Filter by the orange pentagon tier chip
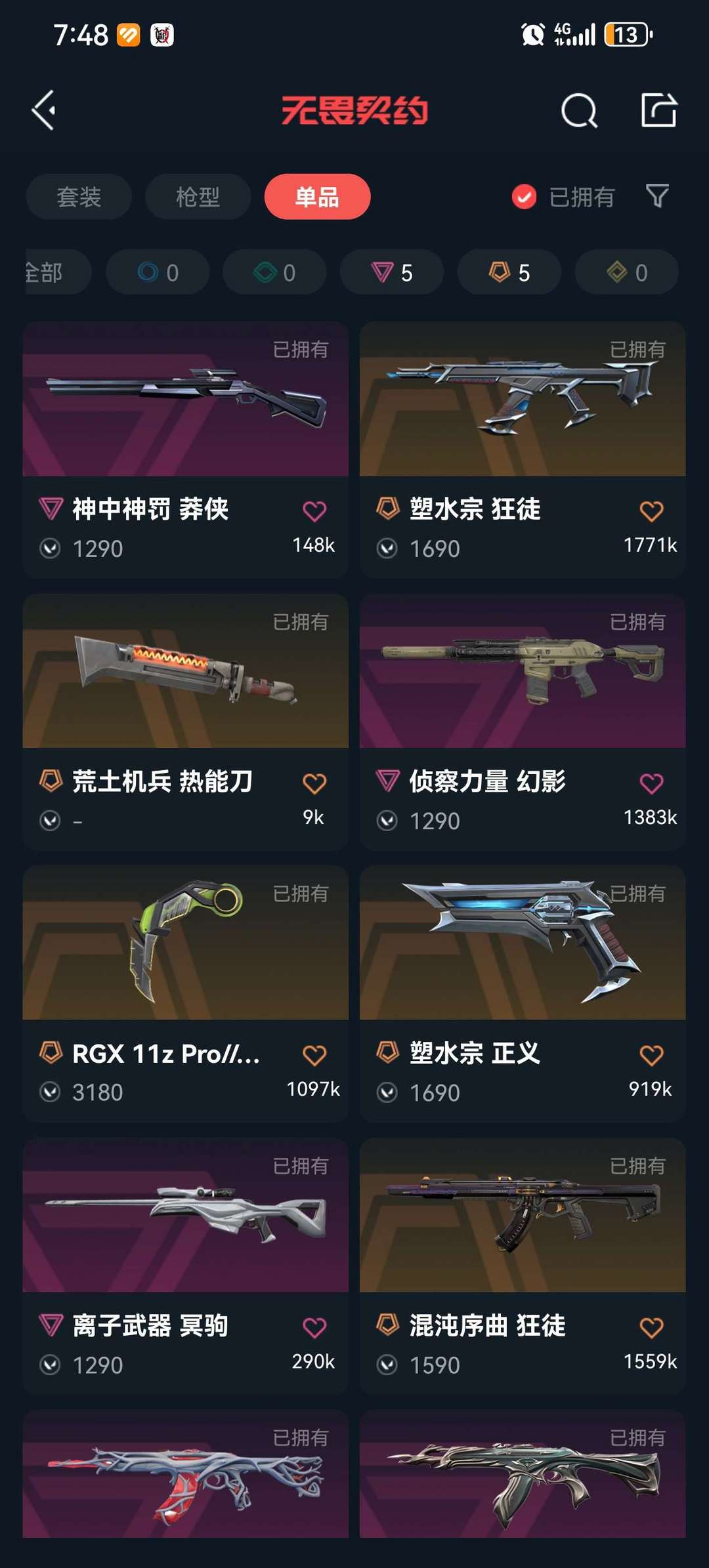This screenshot has height=1568, width=709. click(509, 272)
